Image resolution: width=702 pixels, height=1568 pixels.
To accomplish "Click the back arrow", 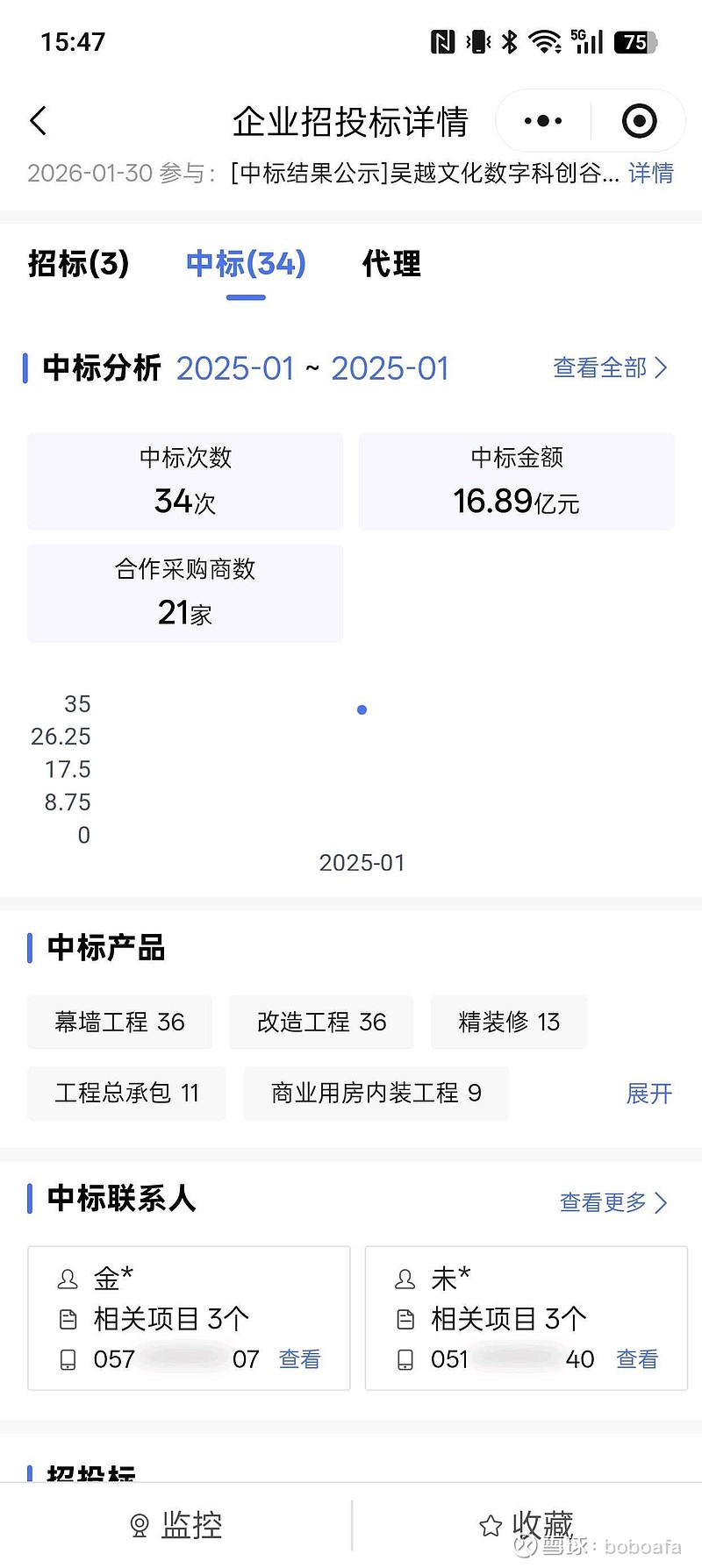I will pyautogui.click(x=37, y=120).
